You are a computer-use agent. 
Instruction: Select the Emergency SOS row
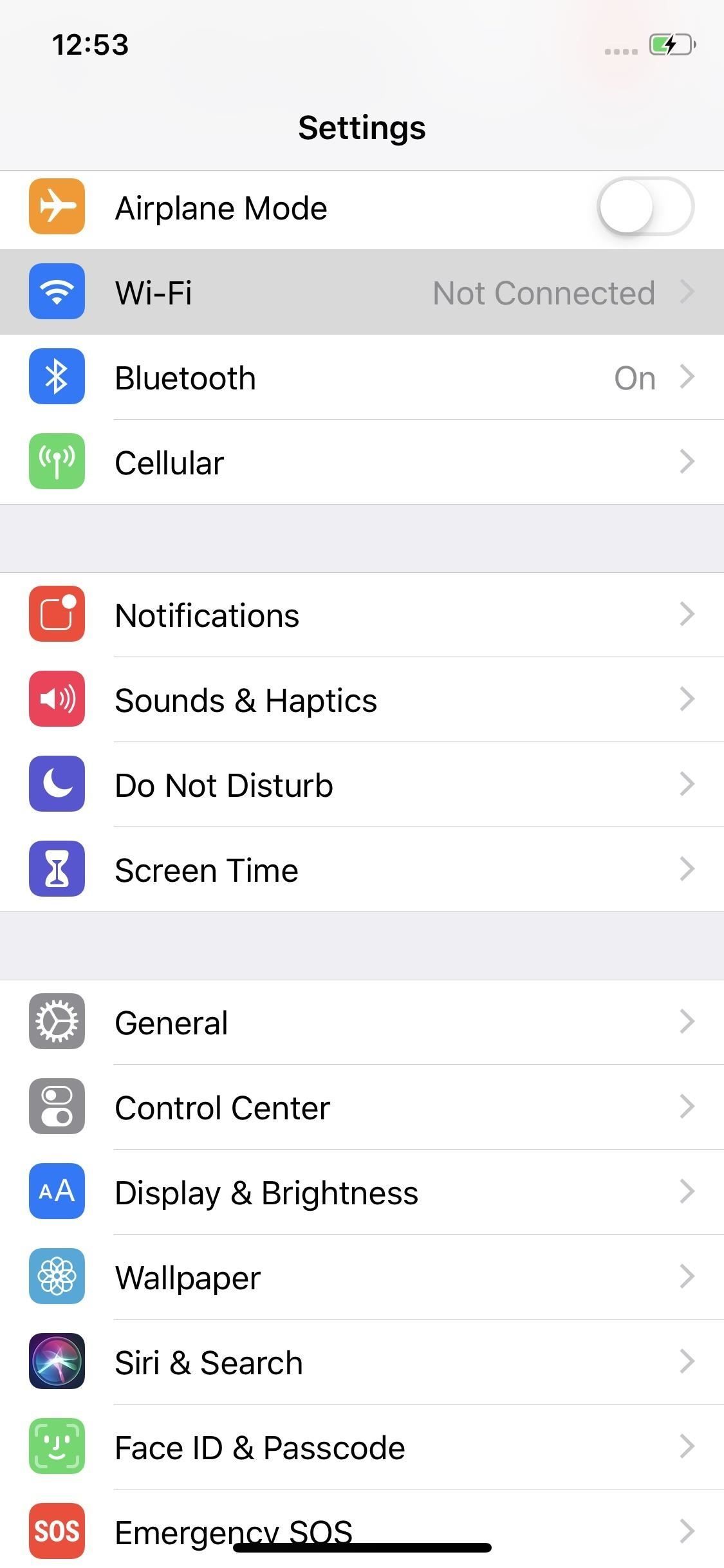360,1532
